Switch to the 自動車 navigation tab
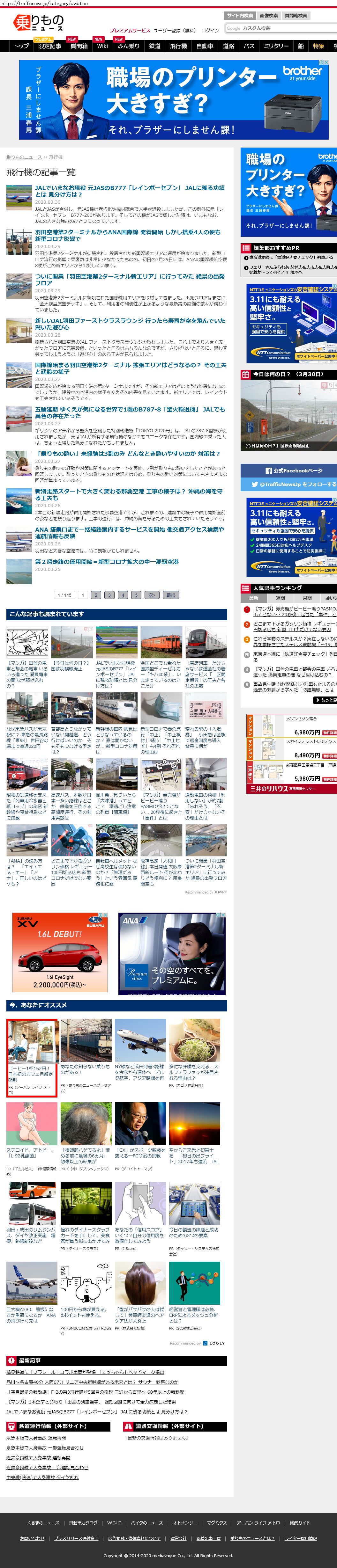This screenshot has height=1568, width=337. pyautogui.click(x=205, y=46)
